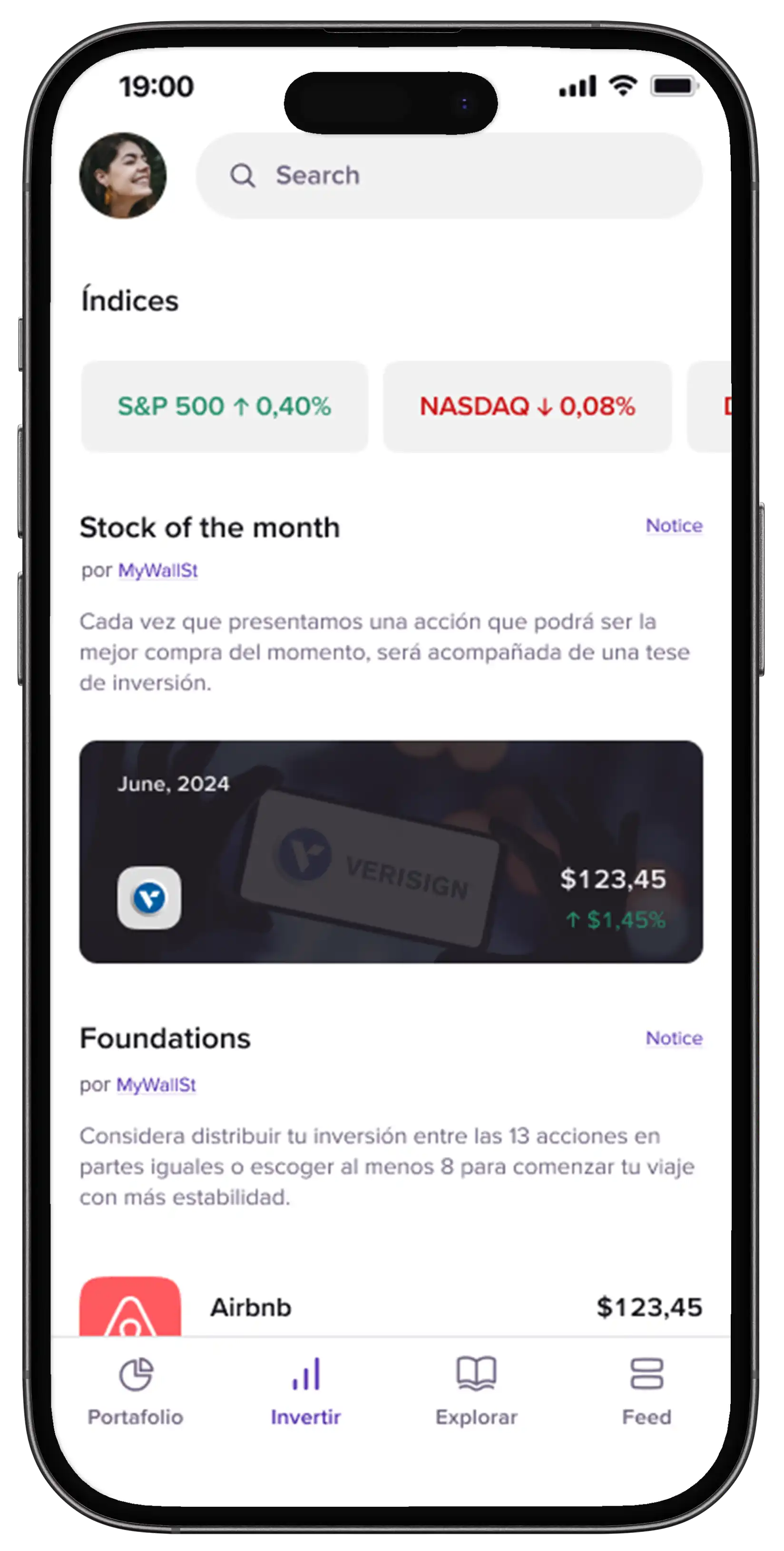Switch to the Portafolio tab
Screen dimensions: 784x1551
(x=136, y=1392)
